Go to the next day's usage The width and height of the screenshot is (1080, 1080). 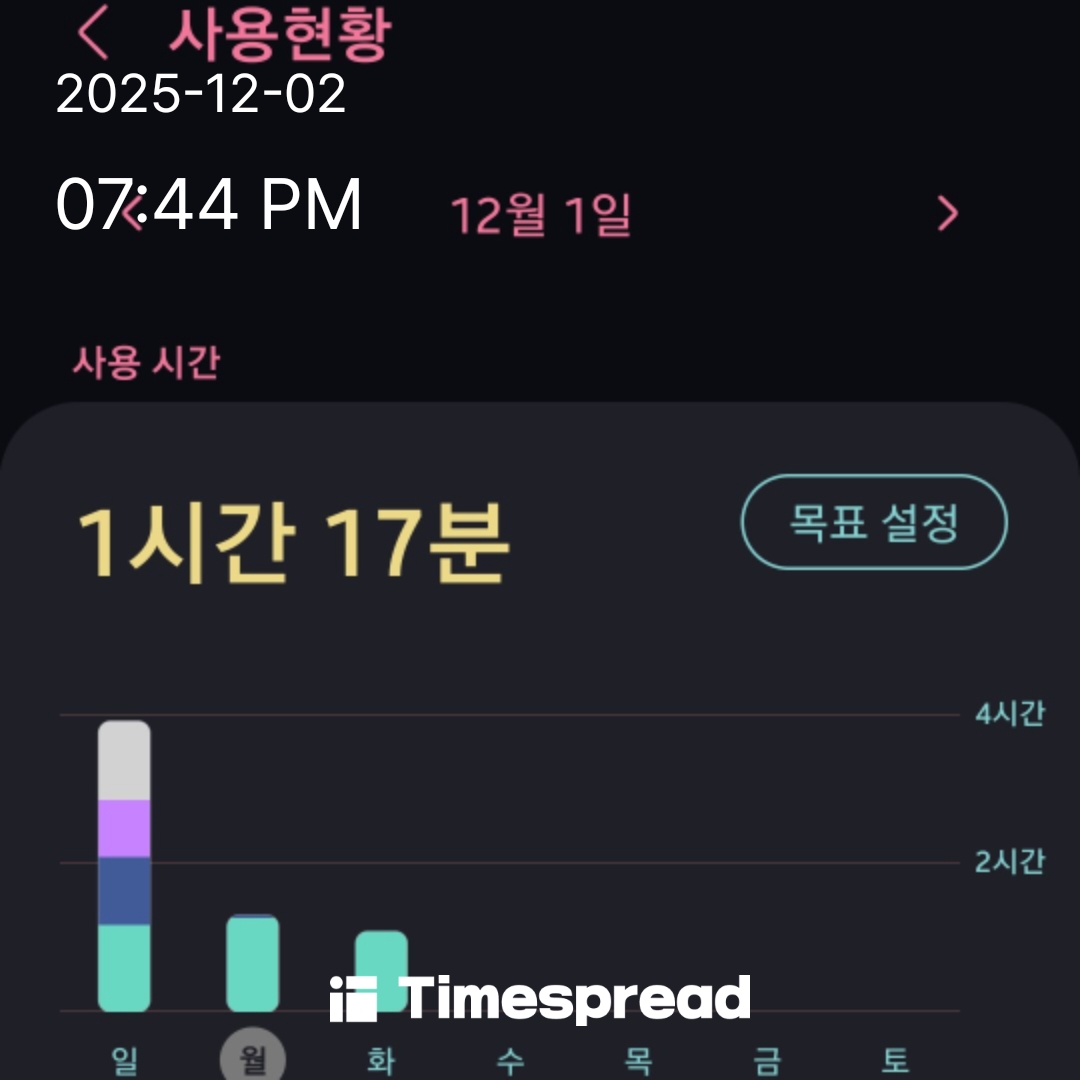click(x=947, y=213)
